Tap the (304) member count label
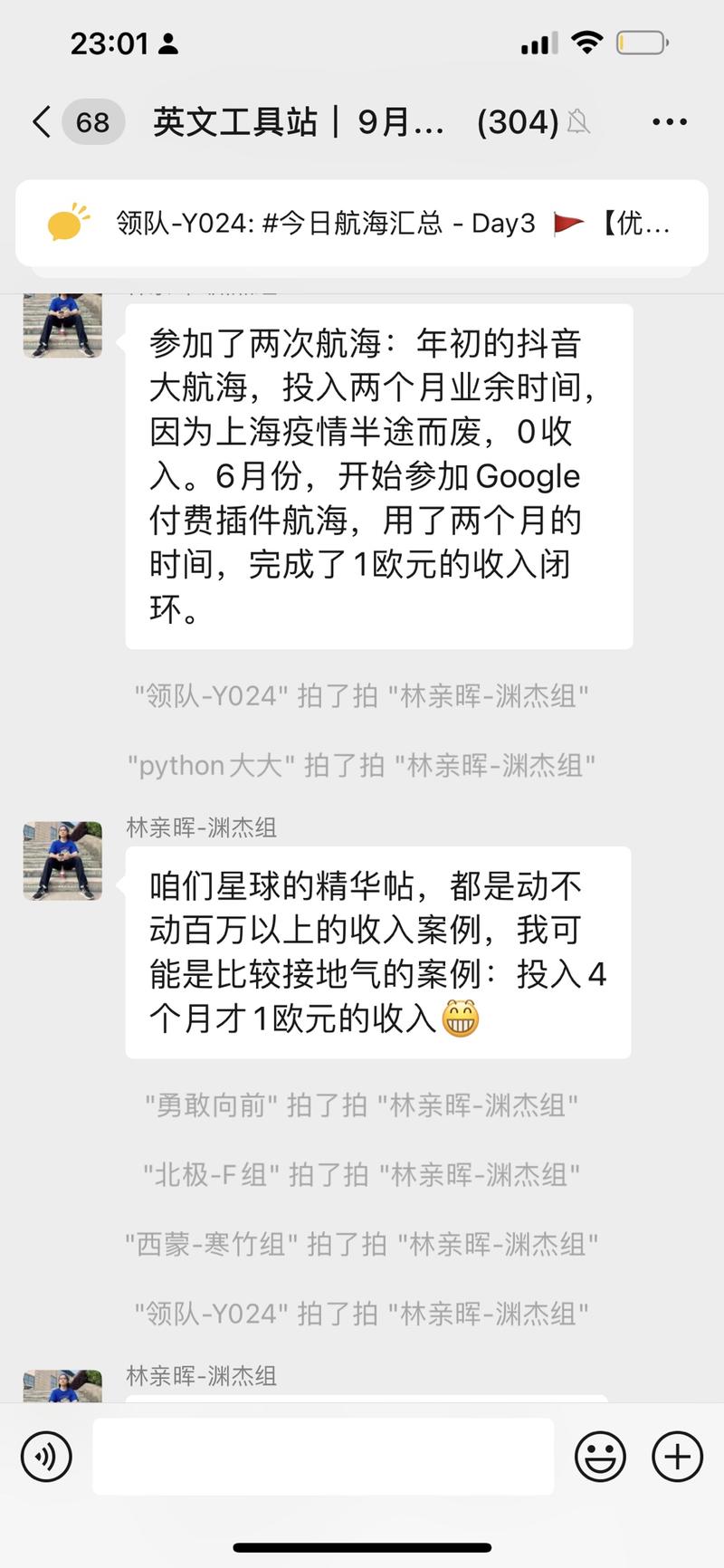 pos(517,120)
